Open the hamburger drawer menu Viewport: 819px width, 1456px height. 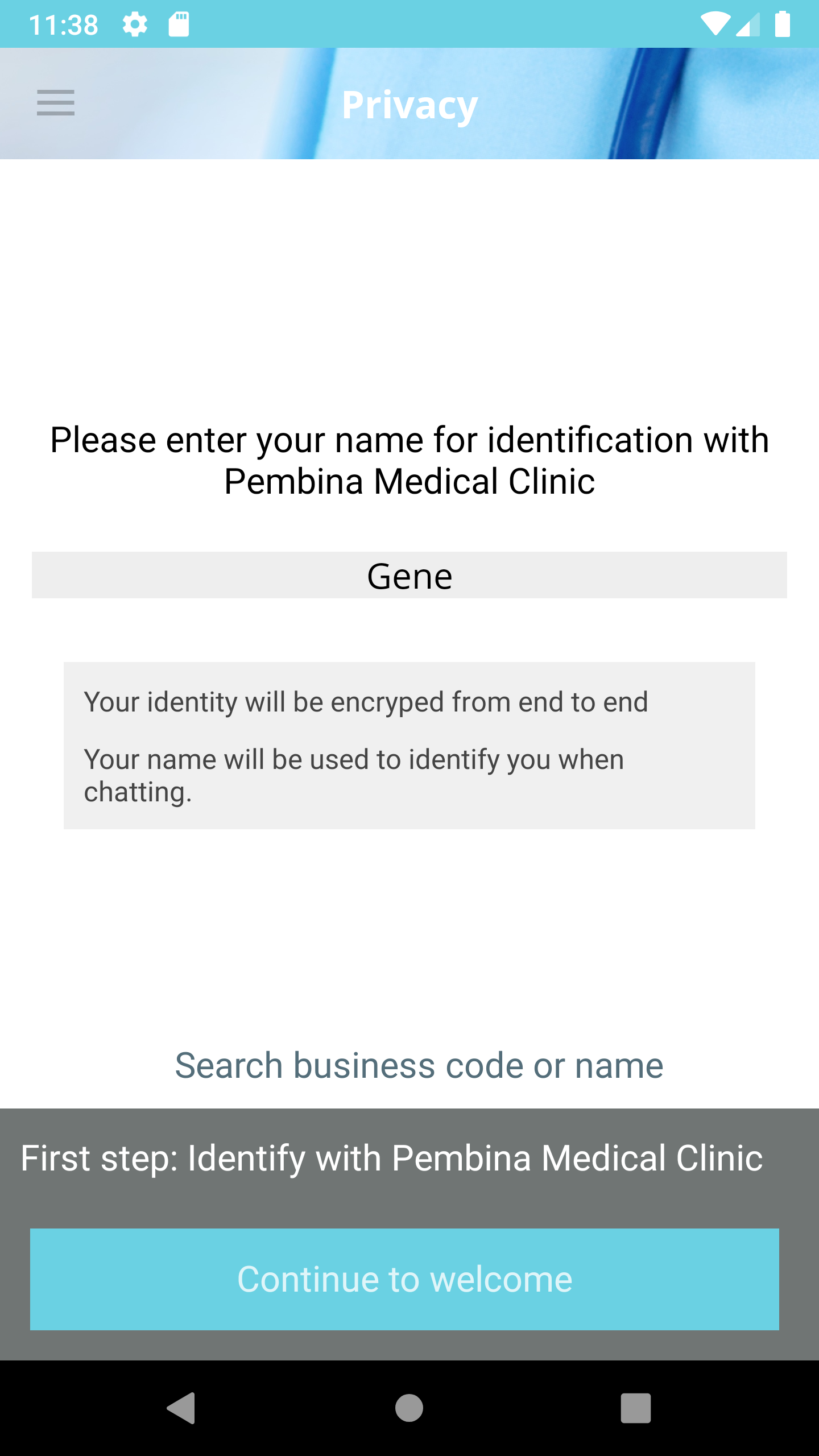56,103
